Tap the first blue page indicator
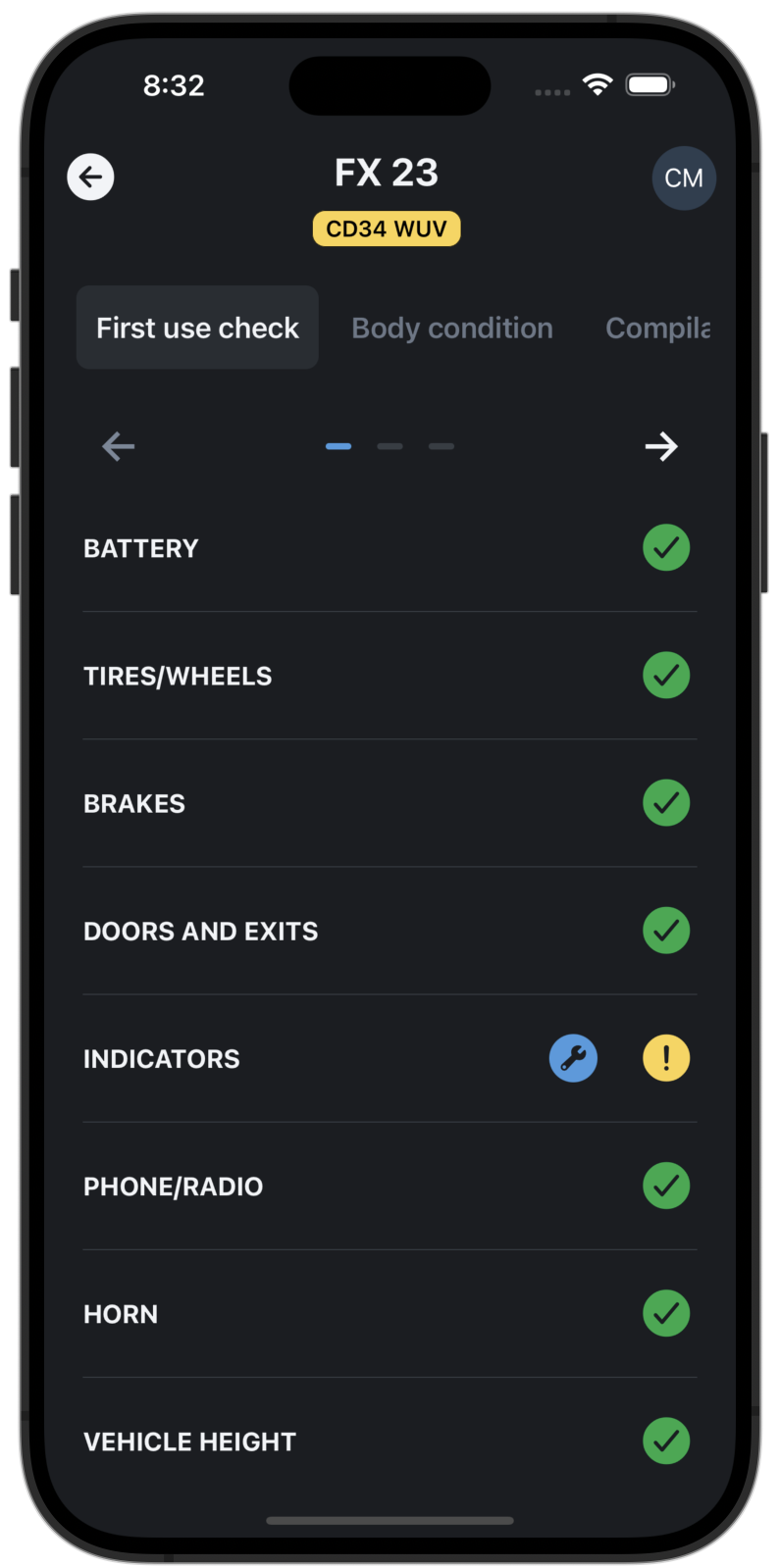This screenshot has width=779, height=1568. tap(338, 446)
